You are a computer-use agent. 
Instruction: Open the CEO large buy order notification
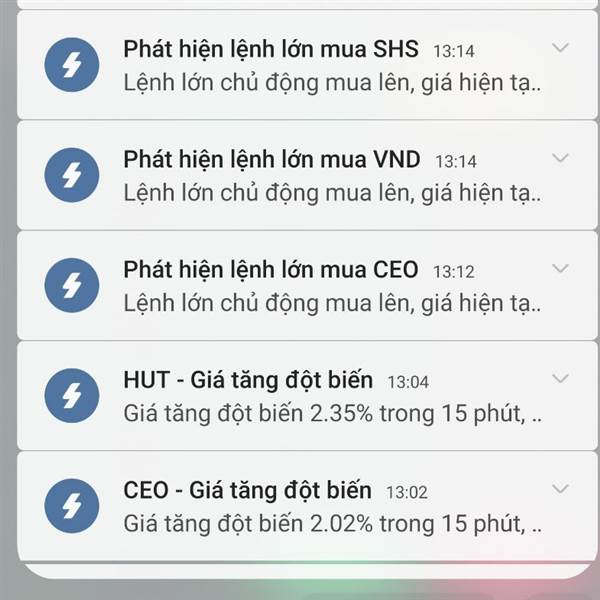(x=307, y=285)
